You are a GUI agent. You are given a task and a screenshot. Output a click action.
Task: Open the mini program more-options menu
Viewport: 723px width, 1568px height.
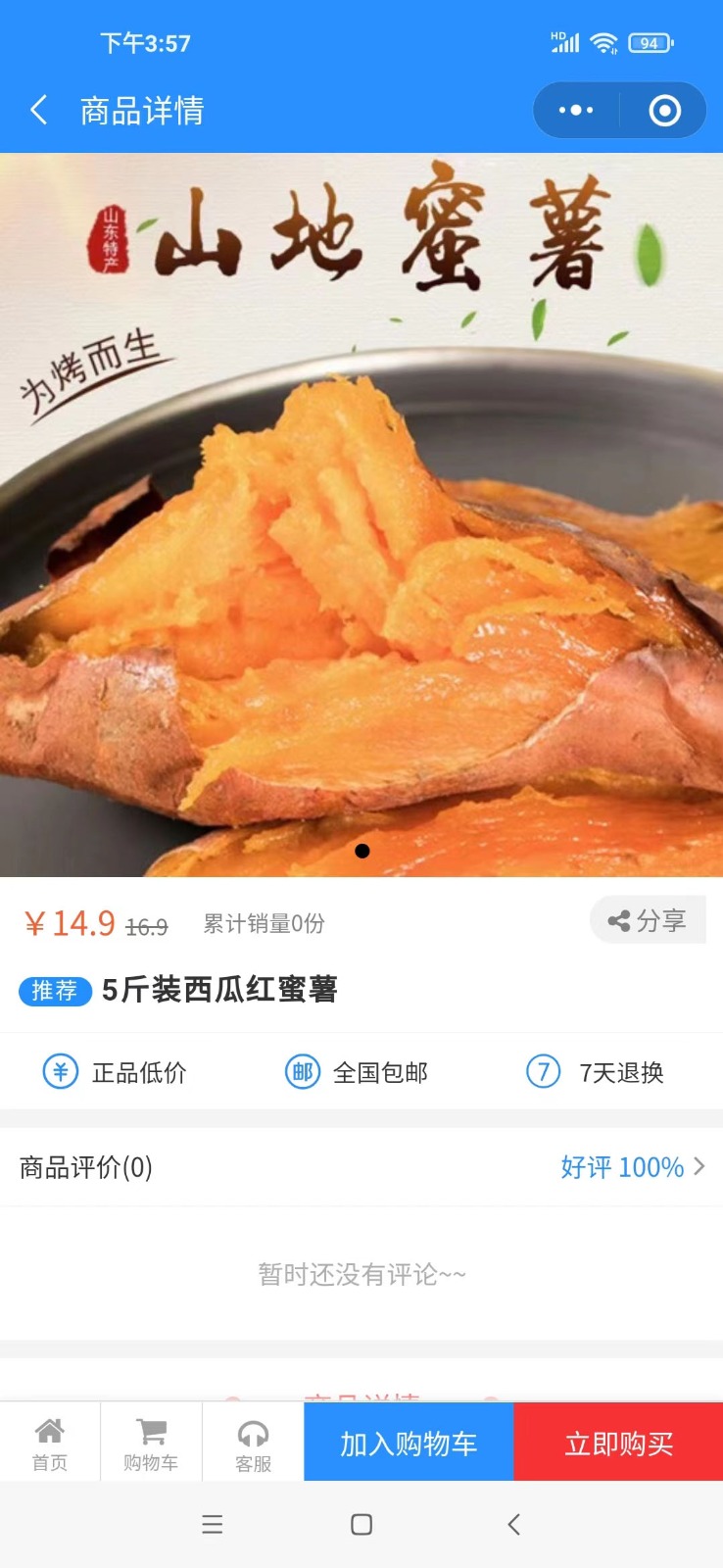[576, 110]
